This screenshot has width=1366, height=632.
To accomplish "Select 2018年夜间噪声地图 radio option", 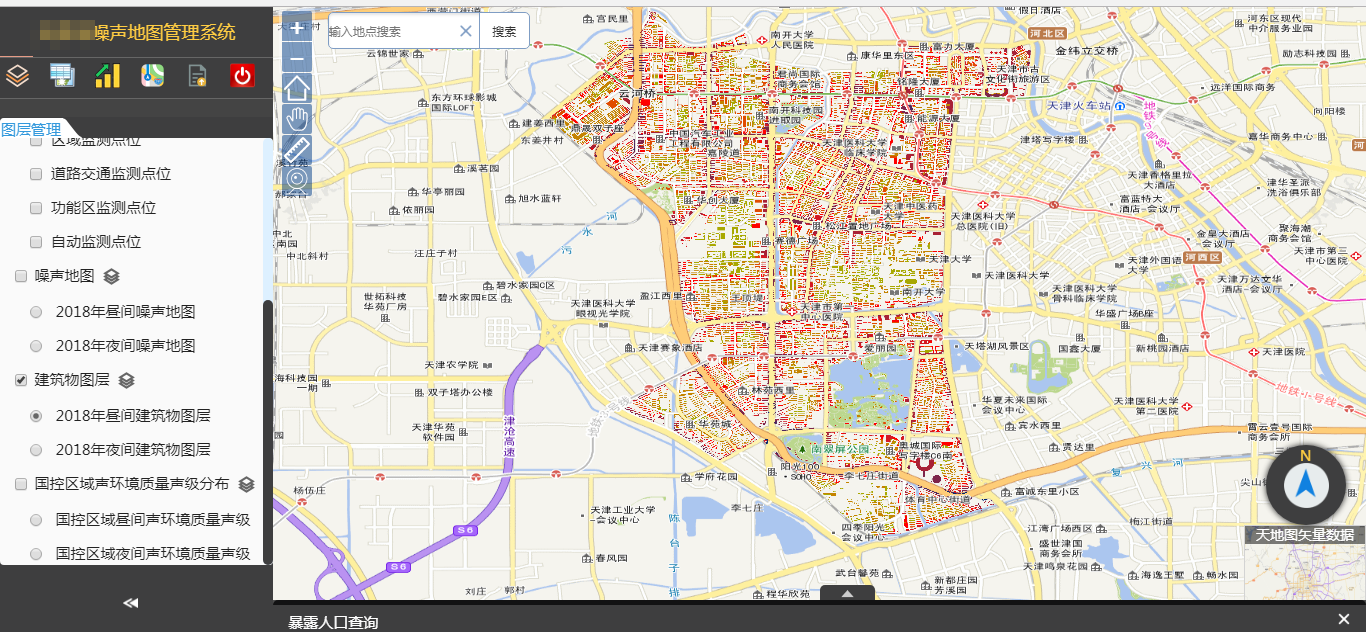I will click(36, 346).
